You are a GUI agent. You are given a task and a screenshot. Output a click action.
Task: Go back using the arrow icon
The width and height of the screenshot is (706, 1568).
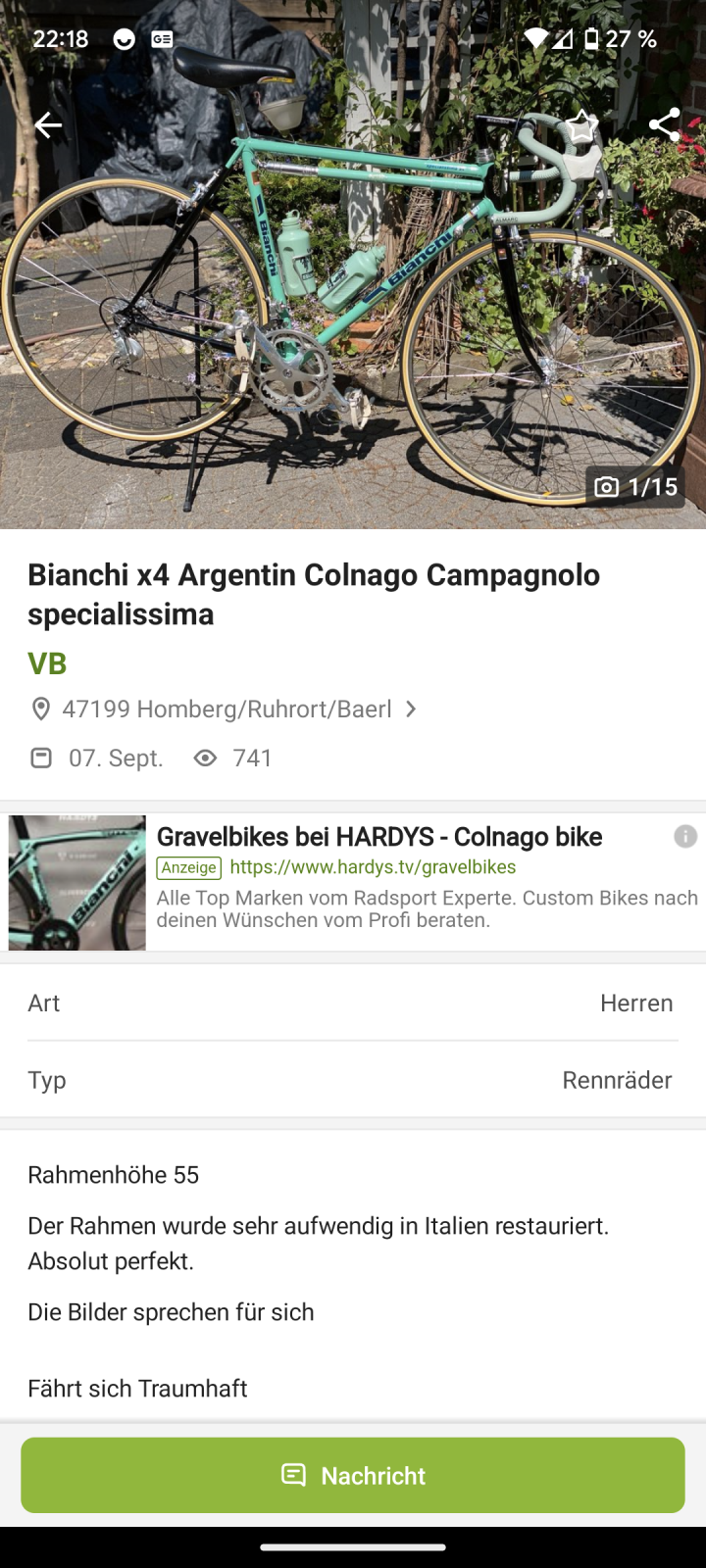point(48,125)
